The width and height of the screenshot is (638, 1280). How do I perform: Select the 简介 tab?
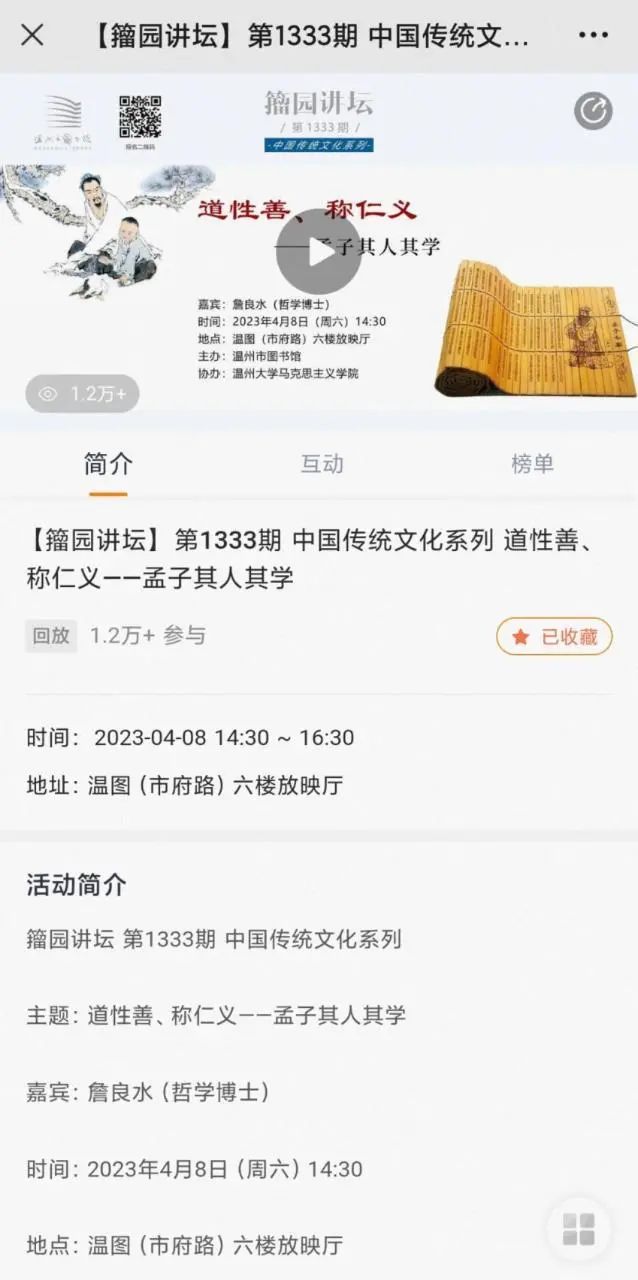pos(108,464)
